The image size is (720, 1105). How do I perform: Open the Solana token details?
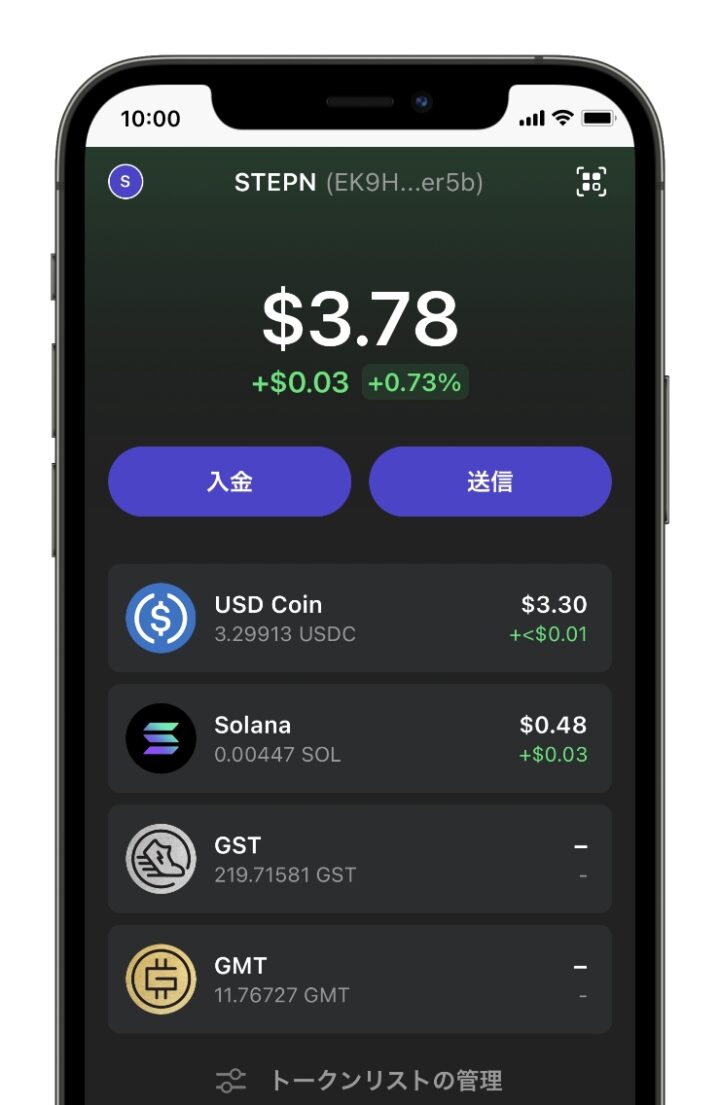(360, 738)
